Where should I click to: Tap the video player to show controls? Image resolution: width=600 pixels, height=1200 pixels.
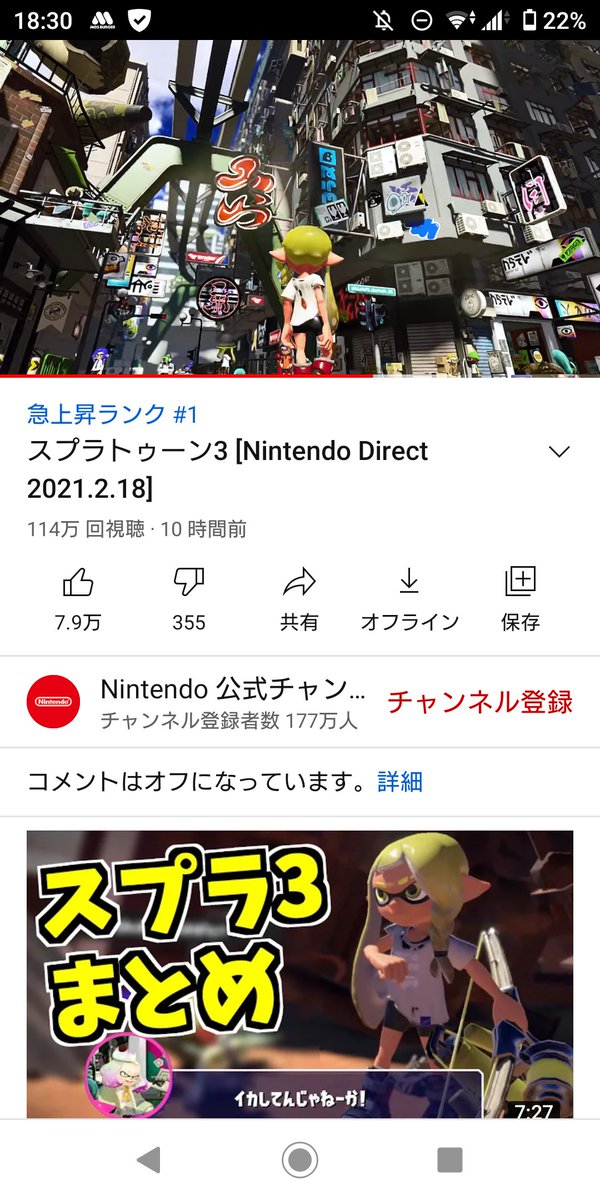[x=300, y=208]
